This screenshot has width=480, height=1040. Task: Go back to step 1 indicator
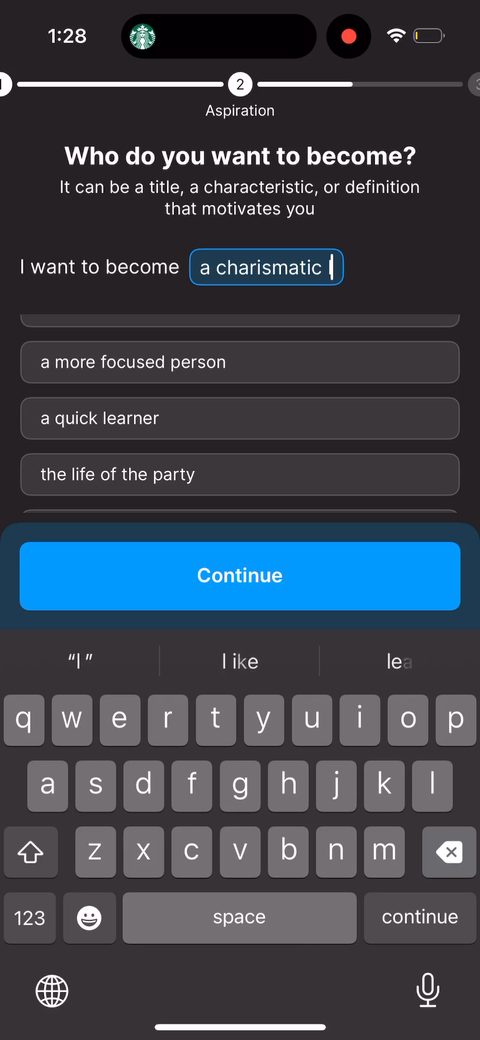(4, 84)
